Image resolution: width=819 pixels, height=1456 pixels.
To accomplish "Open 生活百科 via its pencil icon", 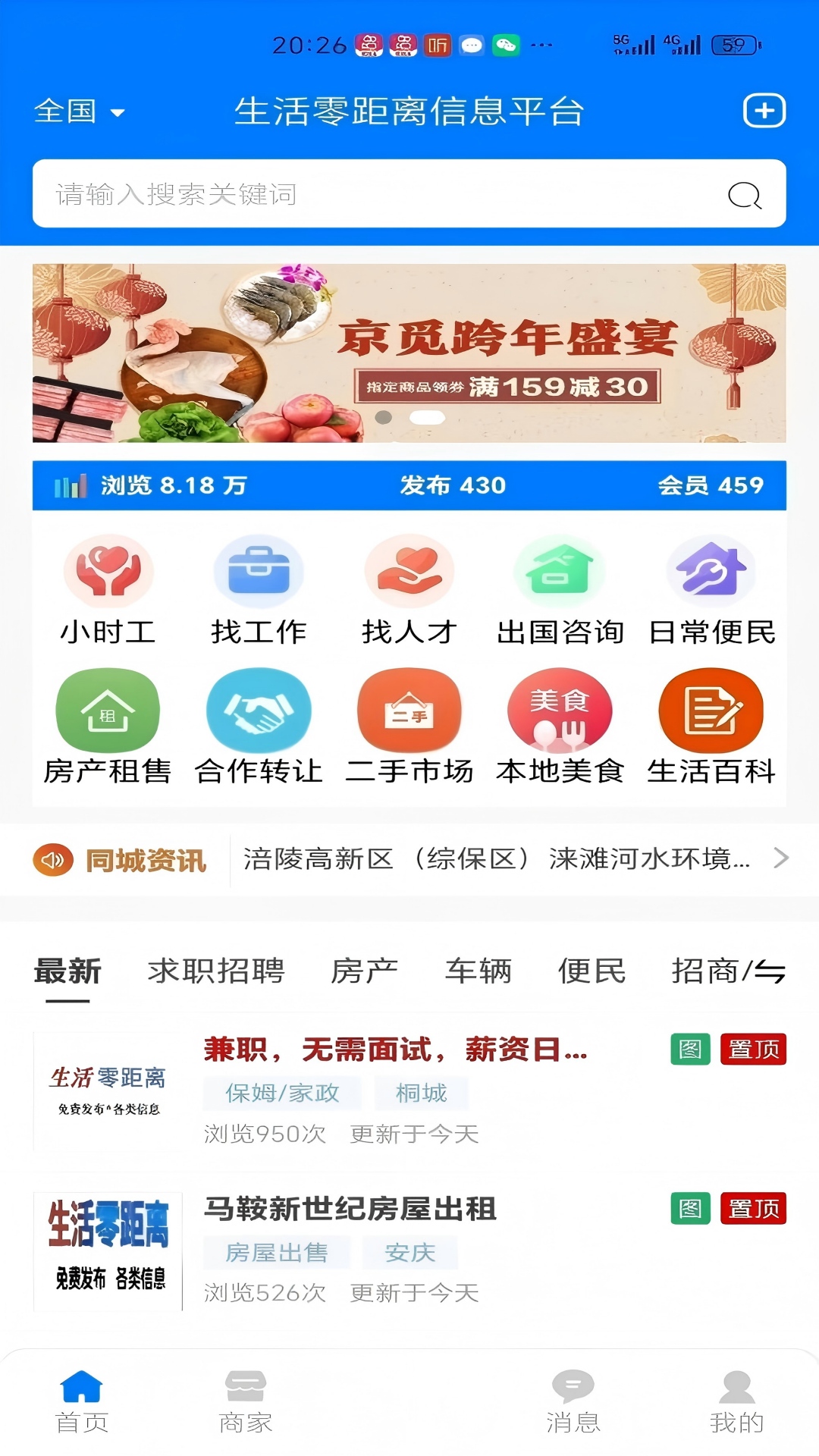I will 711,711.
